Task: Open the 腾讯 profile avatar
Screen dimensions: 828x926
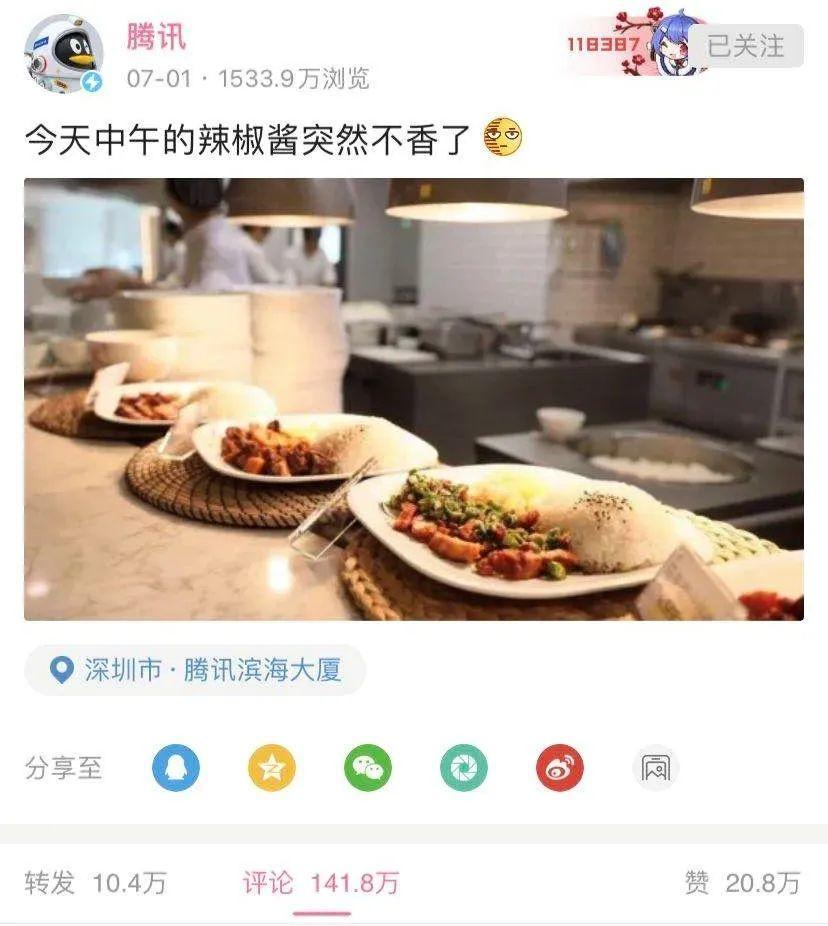Action: point(64,55)
